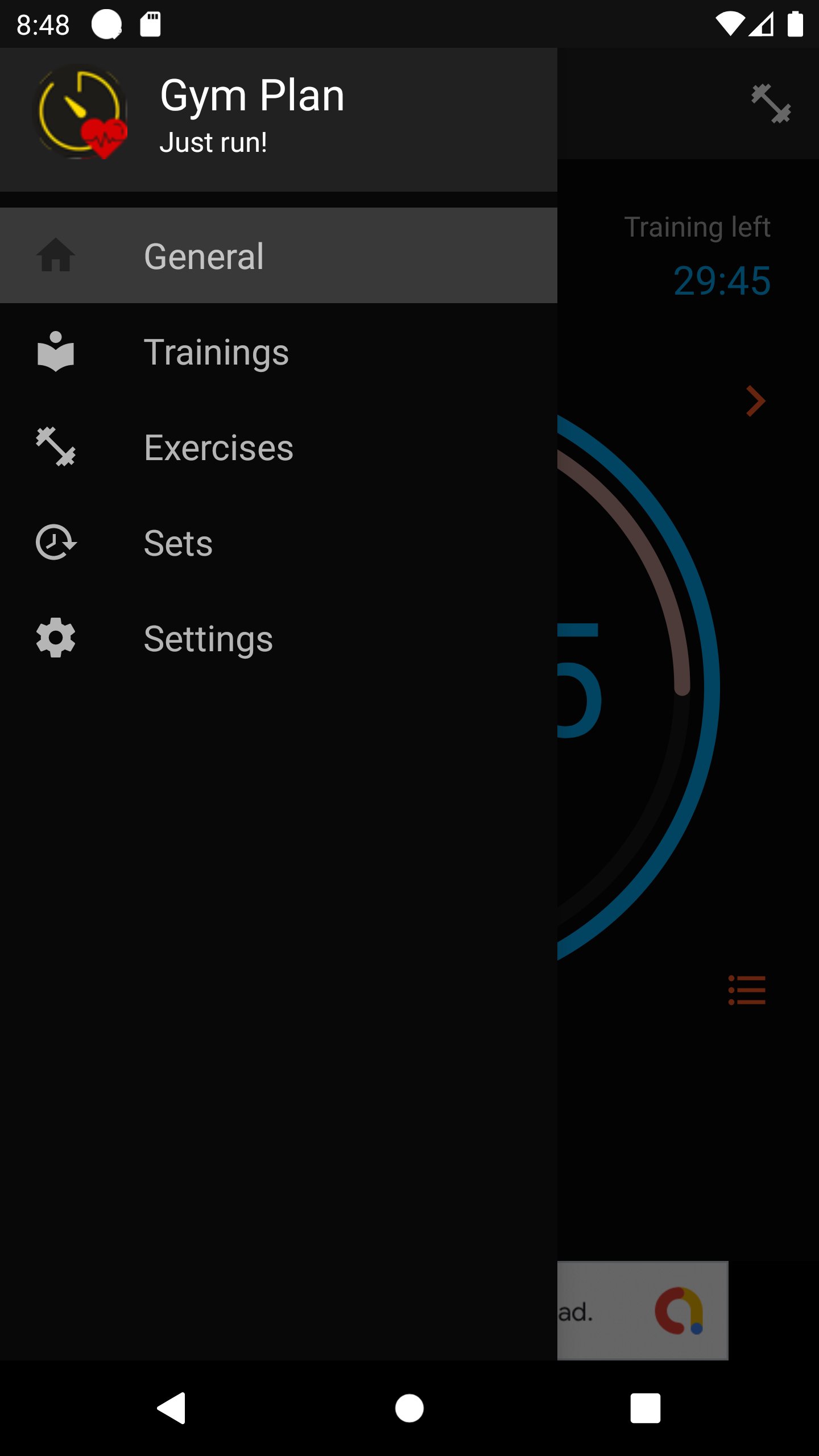Select General in the drawer
This screenshot has height=1456, width=819.
(x=279, y=255)
